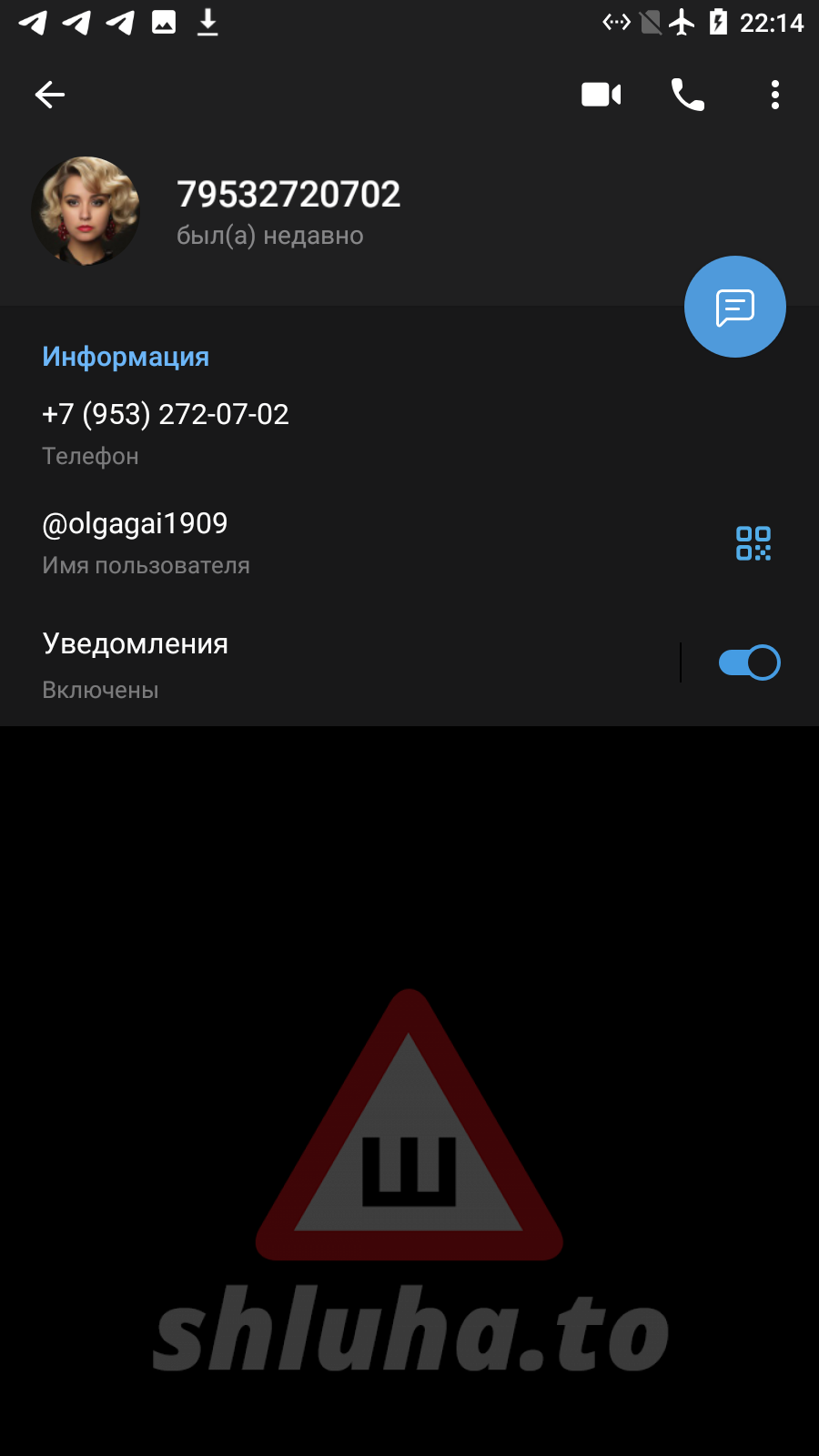
Task: Go back with the arrow icon
Action: [50, 95]
